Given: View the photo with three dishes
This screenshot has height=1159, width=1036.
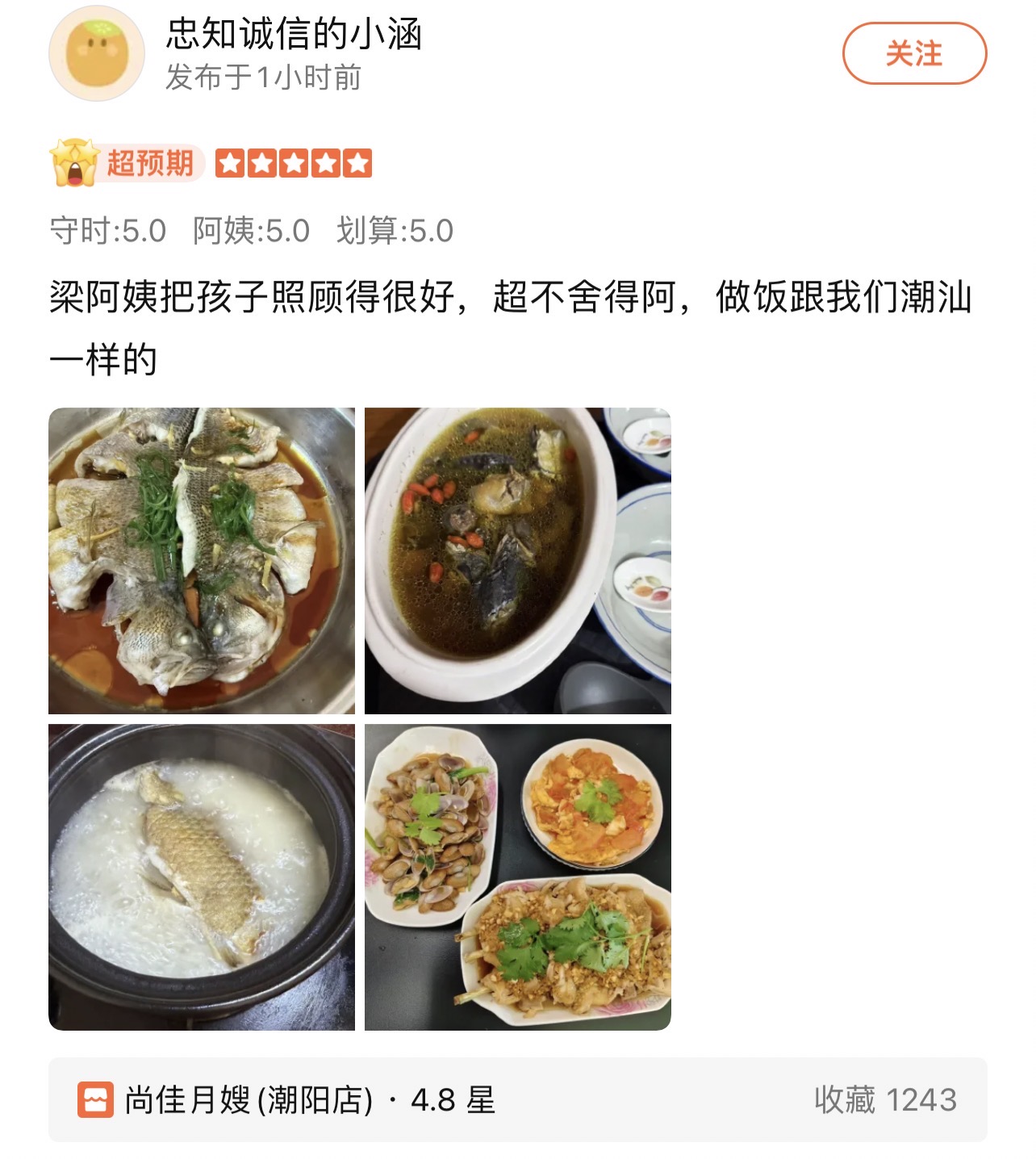Looking at the screenshot, I should click(517, 877).
